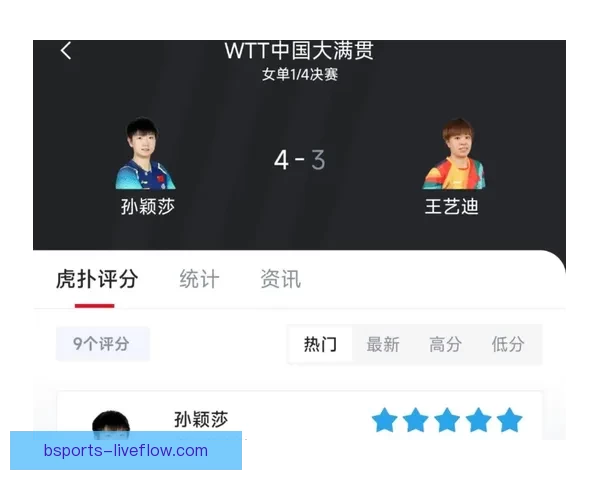The width and height of the screenshot is (600, 480).
Task: Go back using the top-left arrow
Action: tap(66, 51)
